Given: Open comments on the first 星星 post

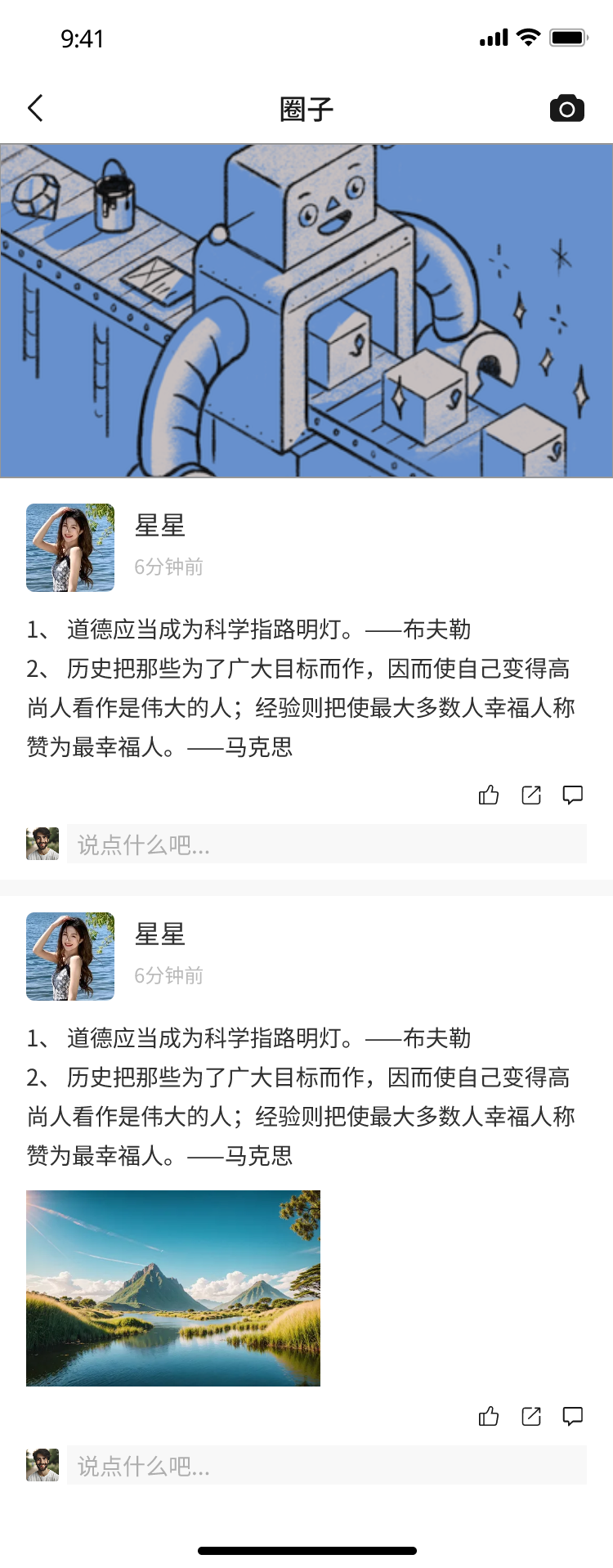Looking at the screenshot, I should tap(573, 795).
